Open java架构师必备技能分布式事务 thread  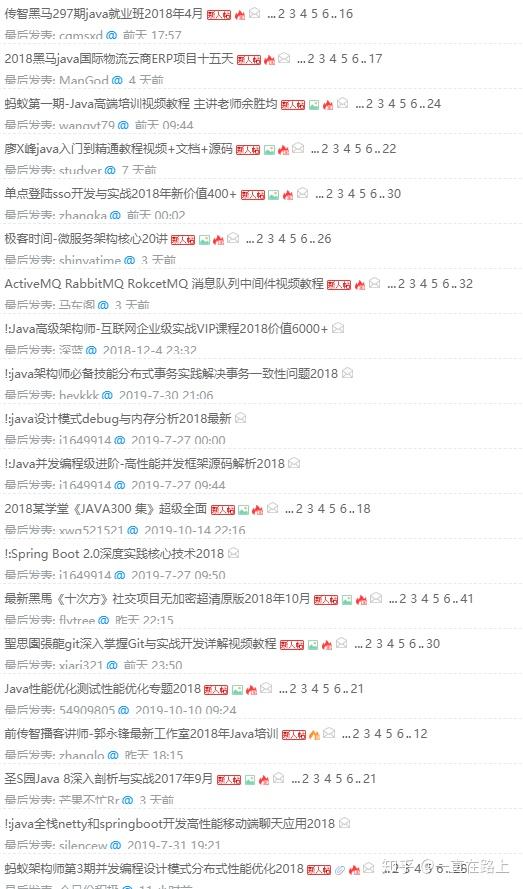click(171, 374)
